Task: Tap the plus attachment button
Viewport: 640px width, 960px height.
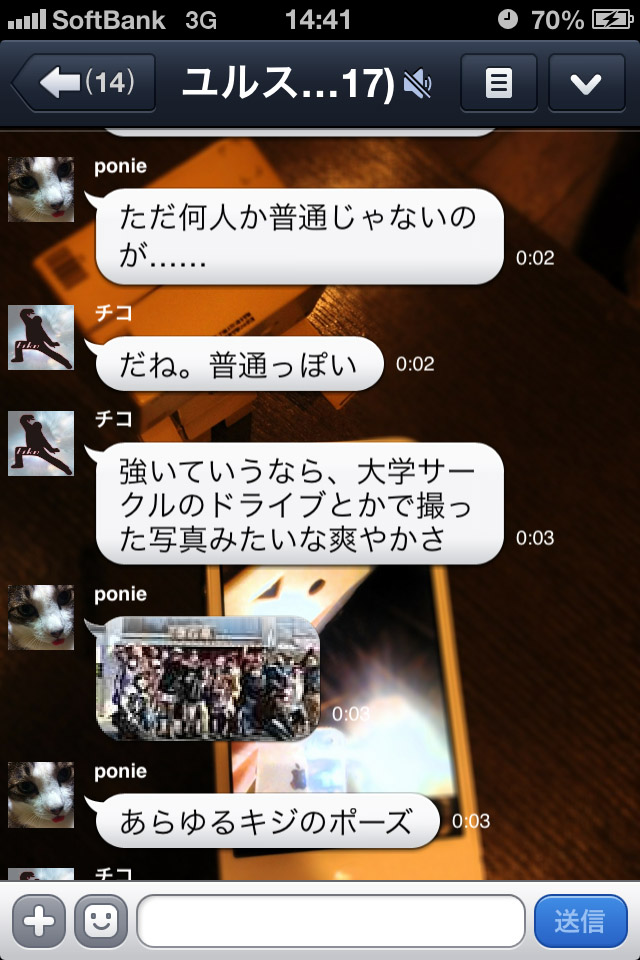Action: coord(39,920)
